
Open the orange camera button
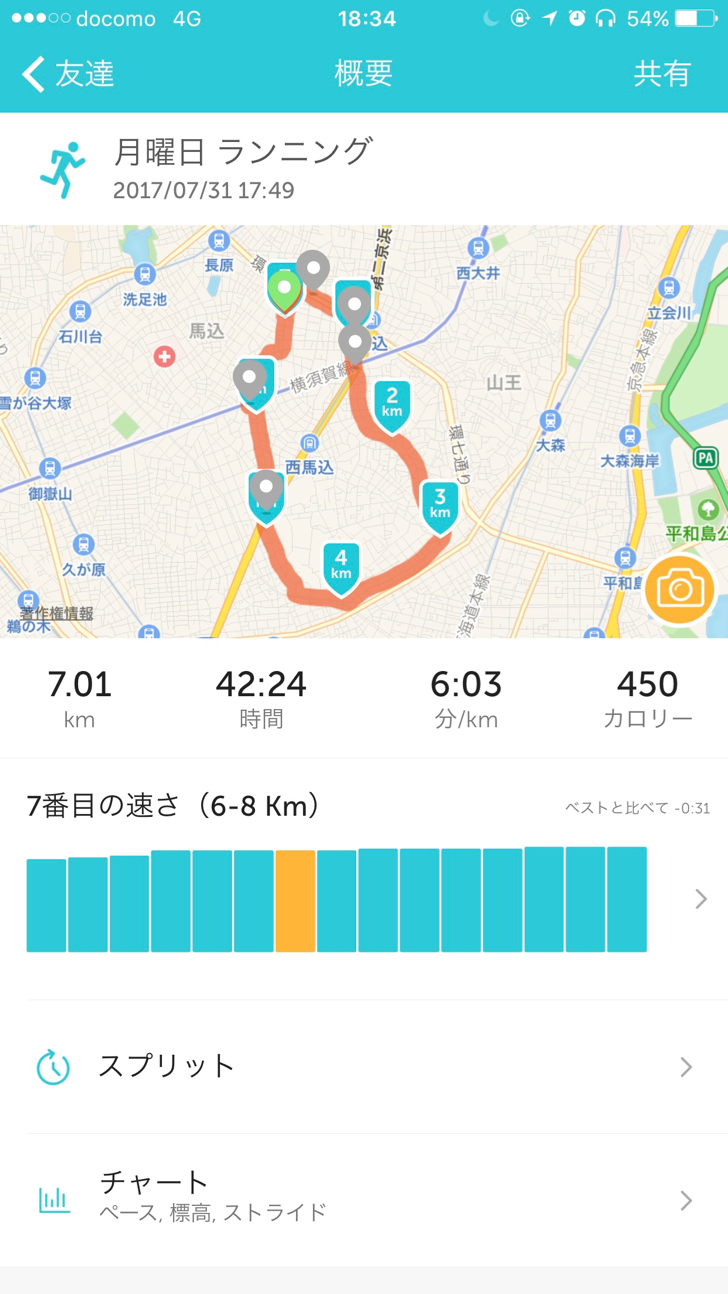coord(680,589)
